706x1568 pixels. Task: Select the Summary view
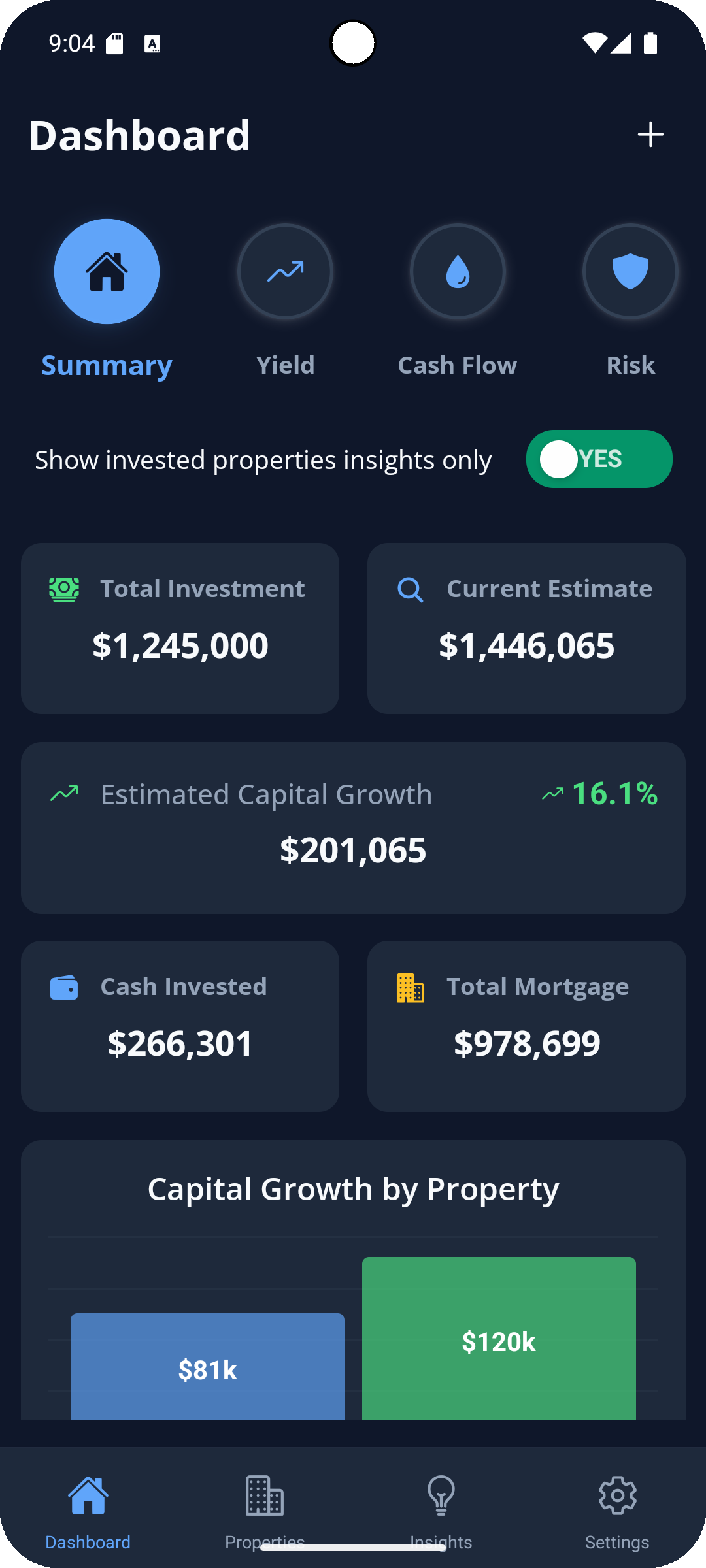pos(107,272)
